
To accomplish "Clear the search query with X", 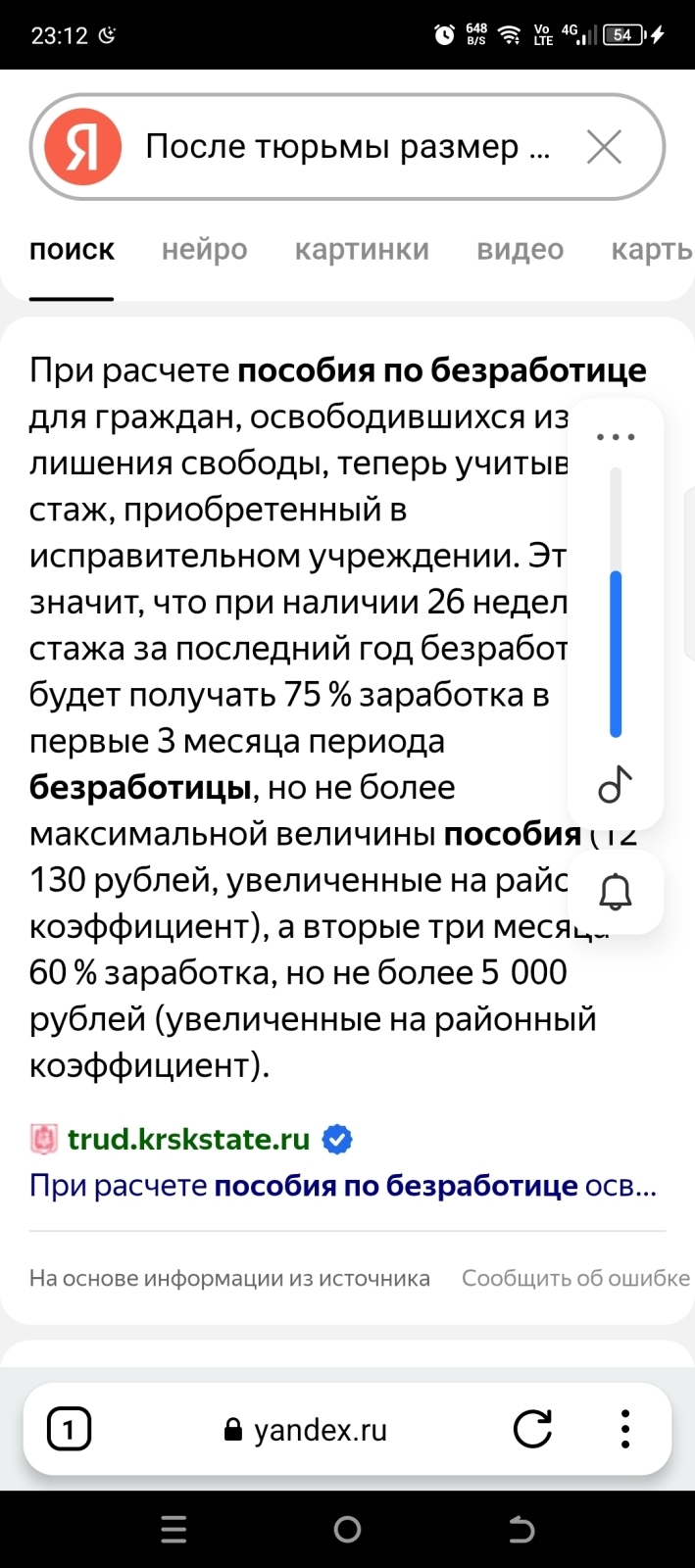I will tap(604, 147).
